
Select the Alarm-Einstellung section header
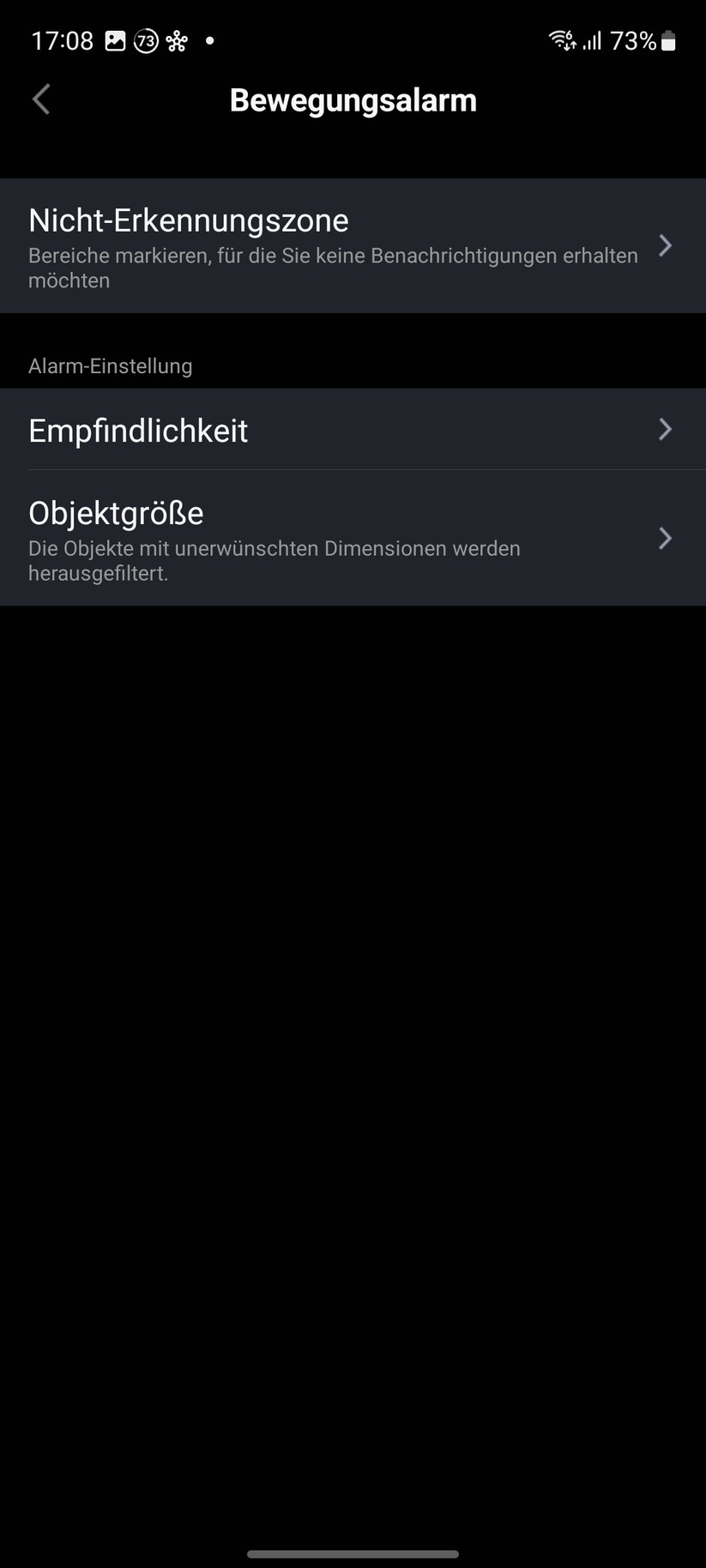click(x=110, y=365)
